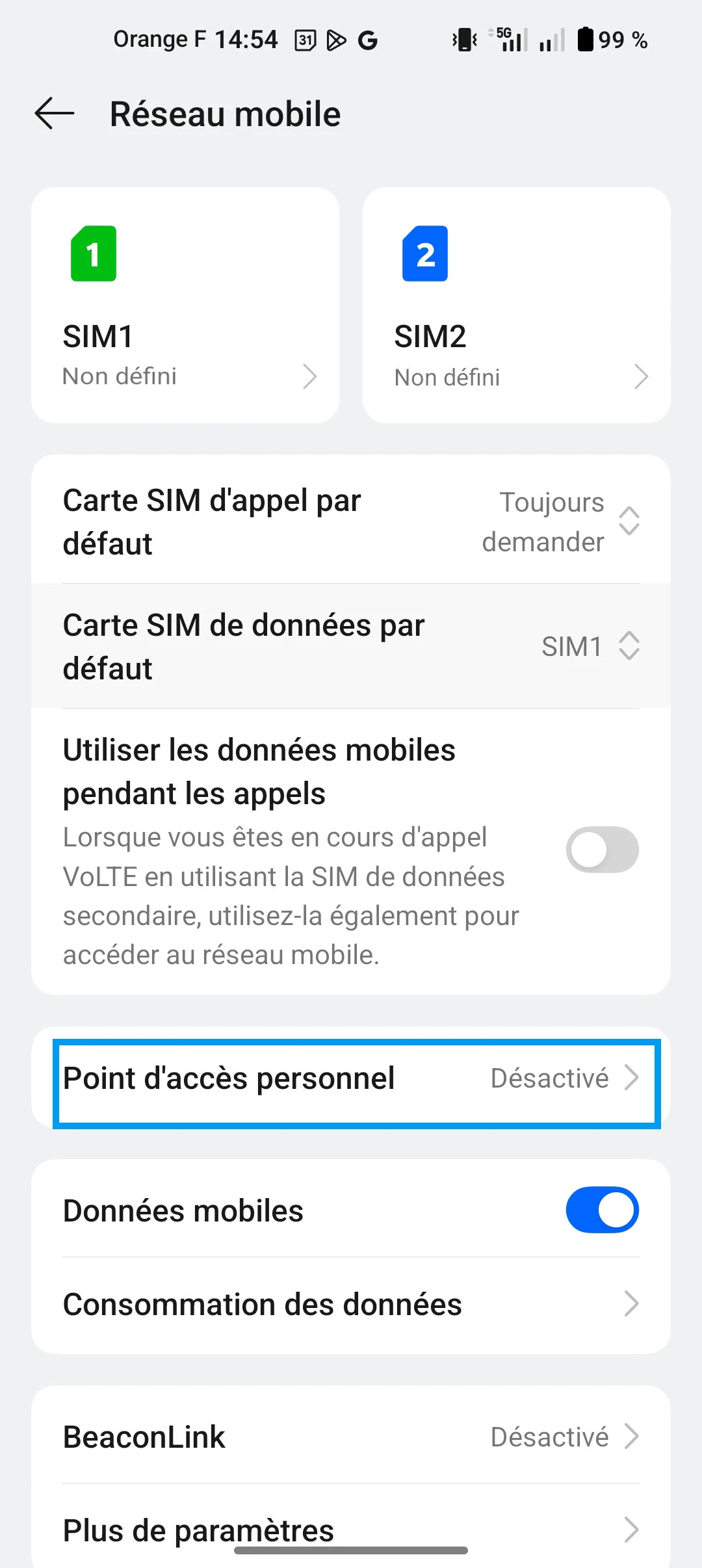Open the SIM1 card settings
The width and height of the screenshot is (702, 1568).
(185, 306)
